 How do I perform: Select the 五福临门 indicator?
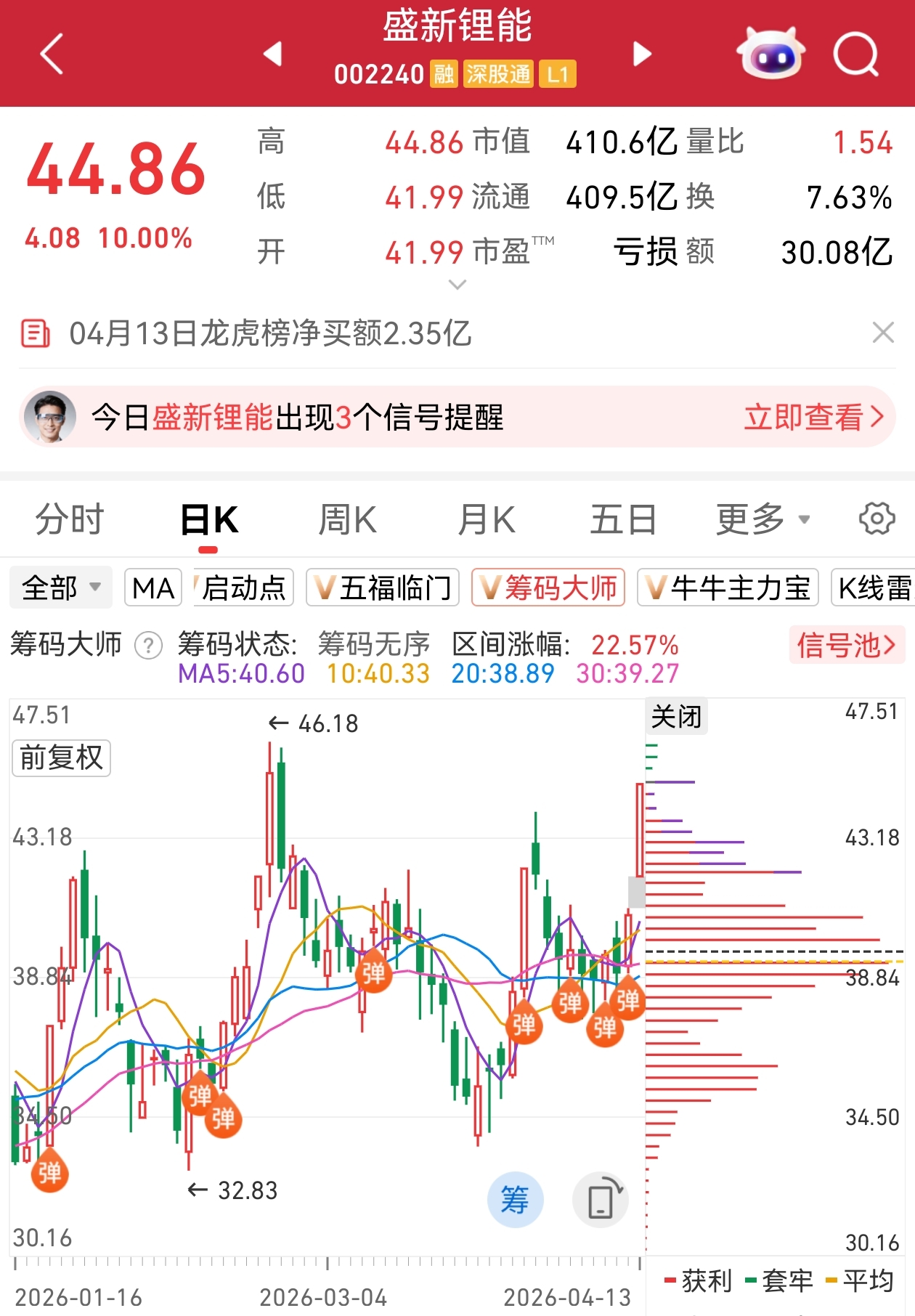[x=383, y=588]
